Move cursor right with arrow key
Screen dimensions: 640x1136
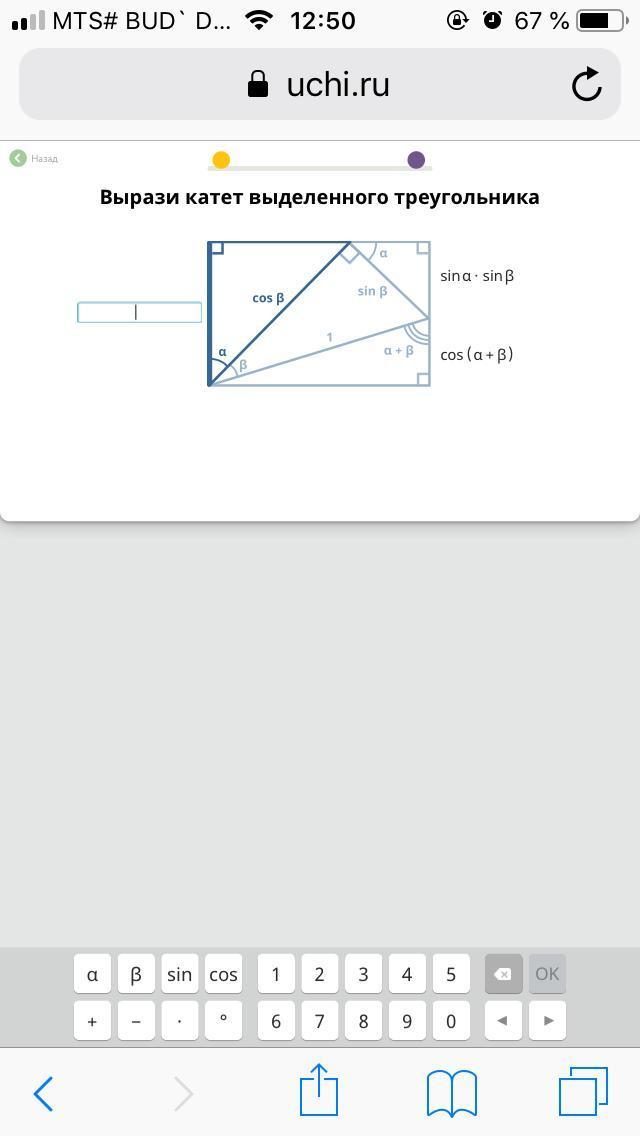click(x=547, y=1021)
